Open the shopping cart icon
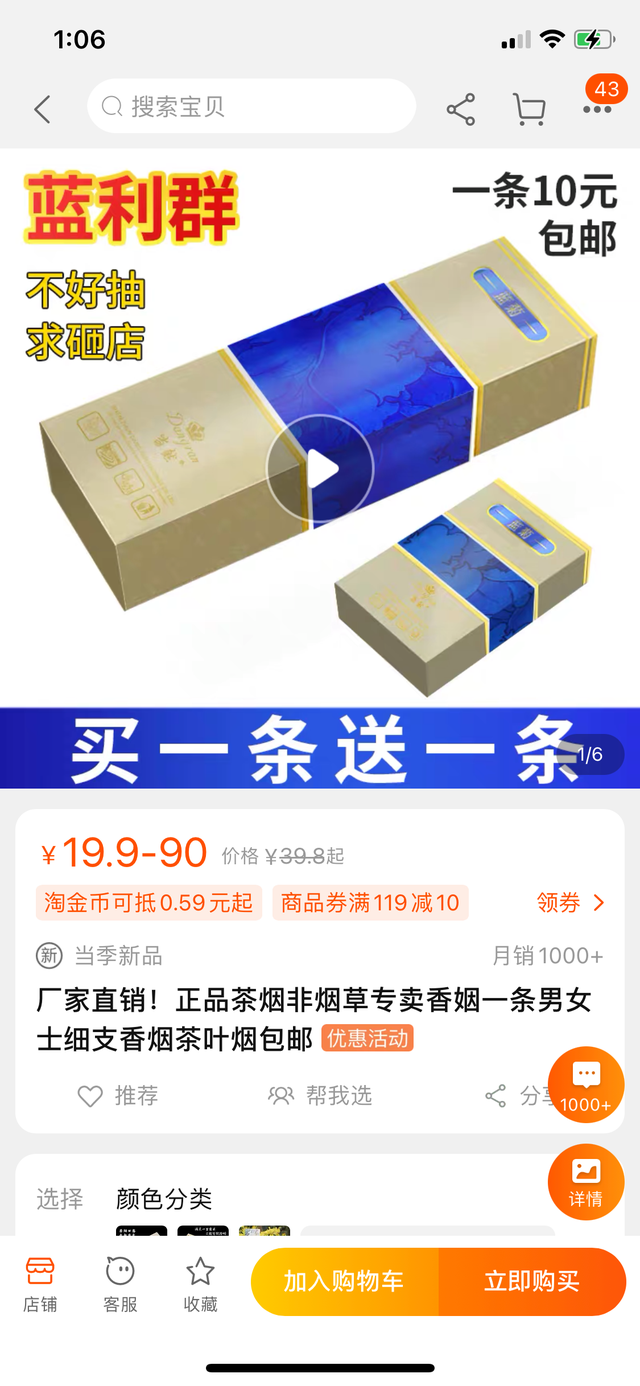 (529, 109)
